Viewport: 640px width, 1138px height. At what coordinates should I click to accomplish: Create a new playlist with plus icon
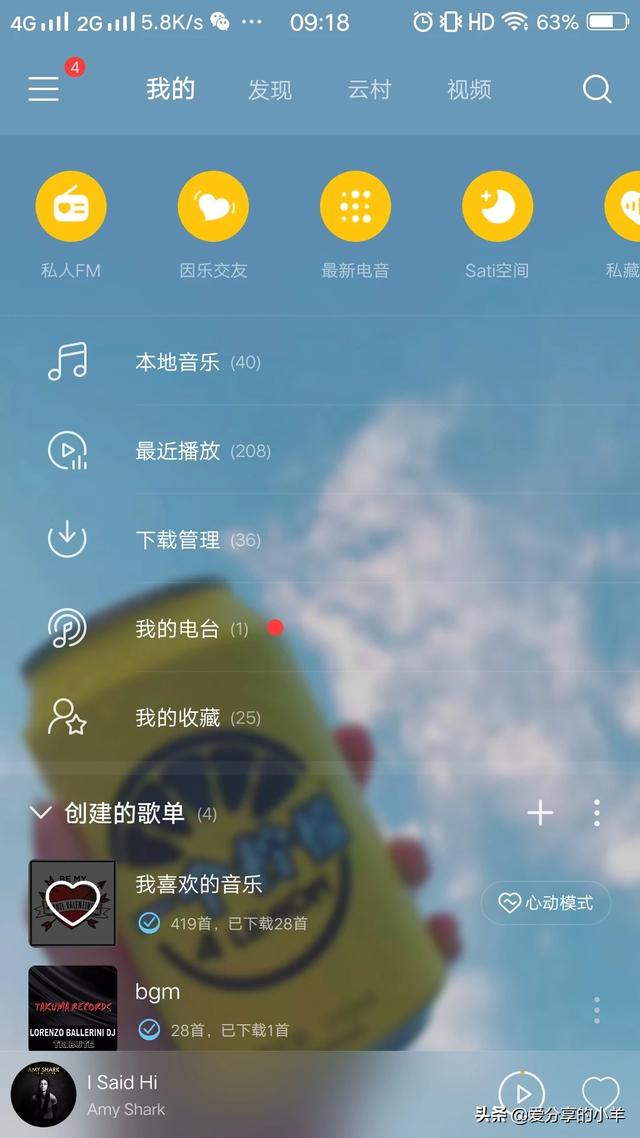(x=541, y=813)
